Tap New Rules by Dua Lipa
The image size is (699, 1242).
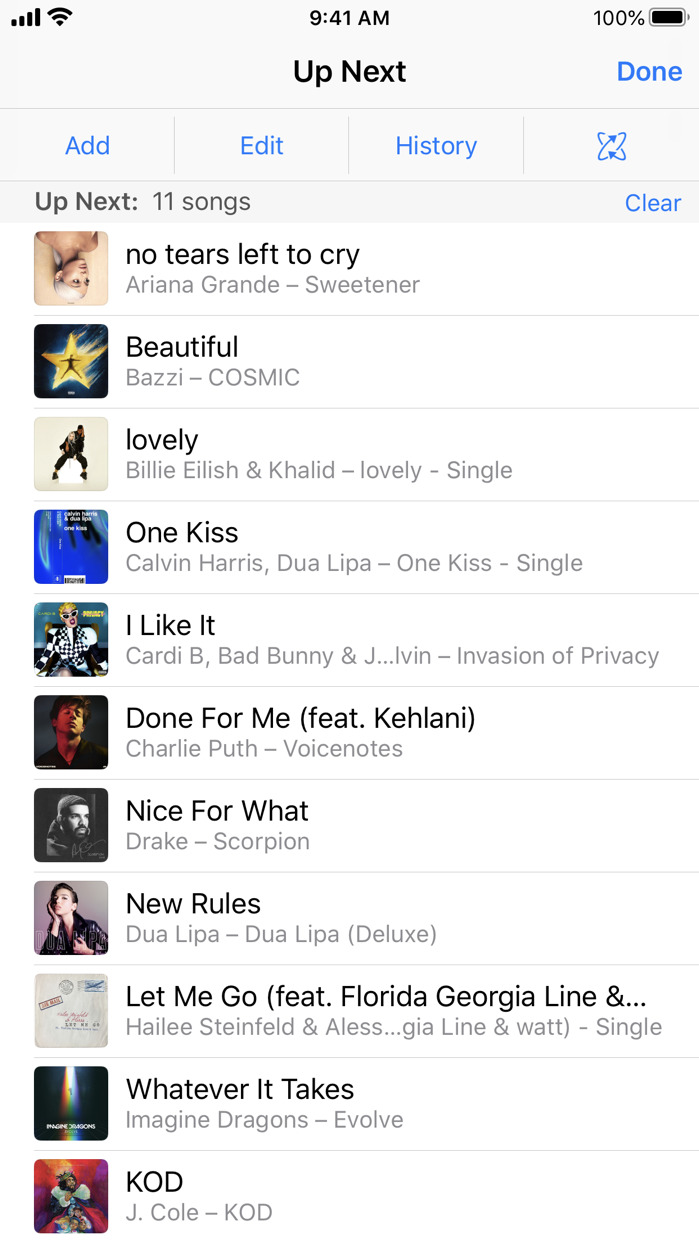[x=350, y=918]
